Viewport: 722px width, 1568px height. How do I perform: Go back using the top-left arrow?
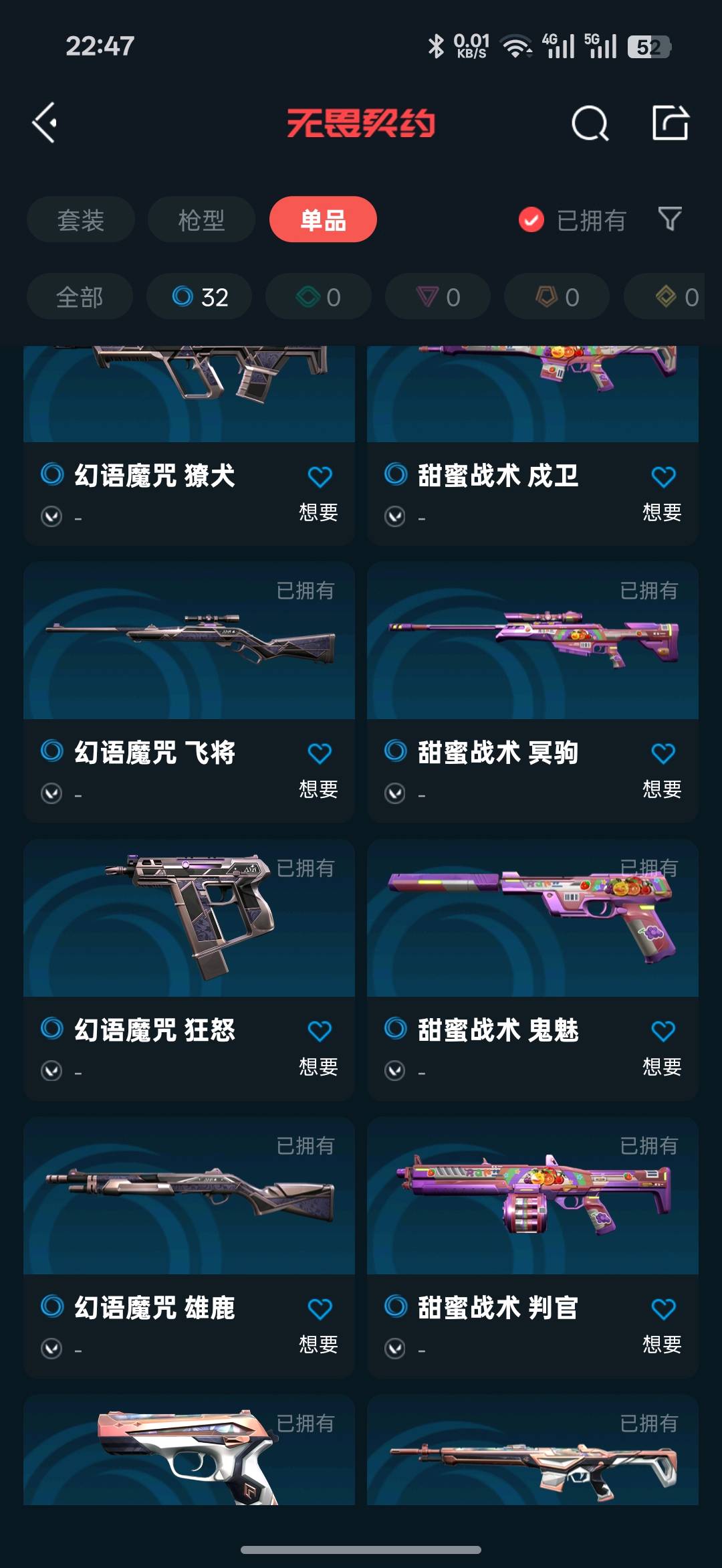[45, 123]
